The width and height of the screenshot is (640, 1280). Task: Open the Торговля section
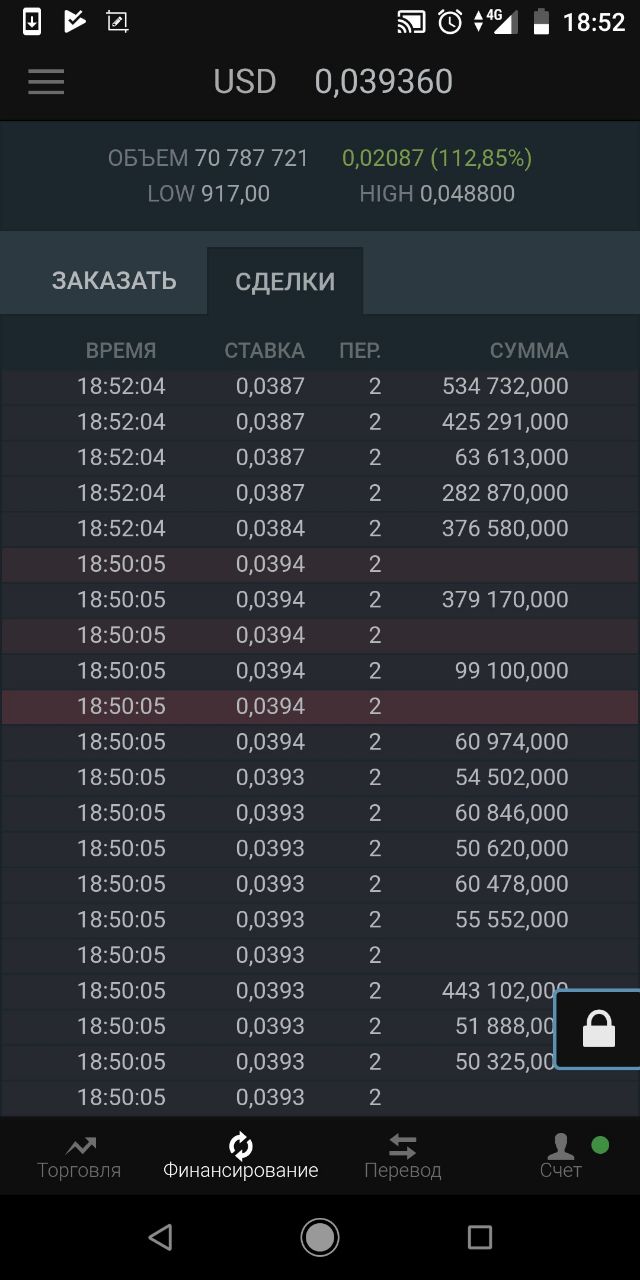click(79, 1157)
